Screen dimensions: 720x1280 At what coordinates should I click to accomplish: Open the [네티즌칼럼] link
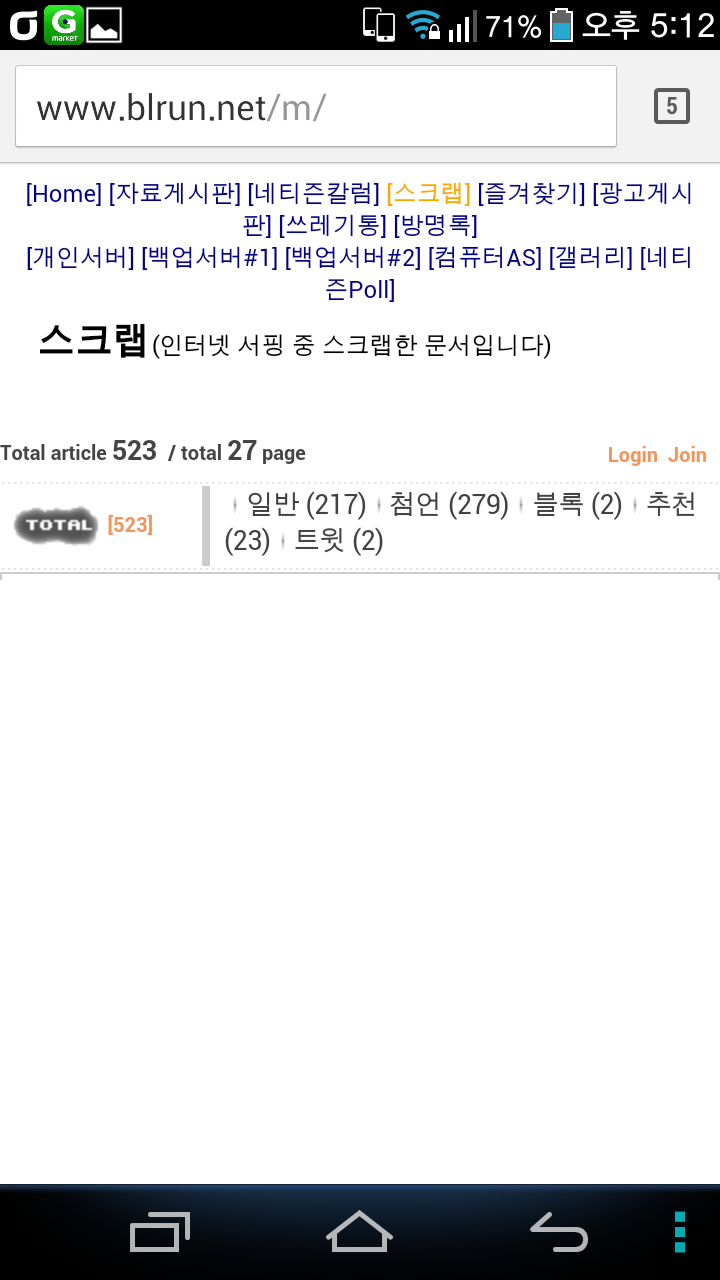click(314, 194)
